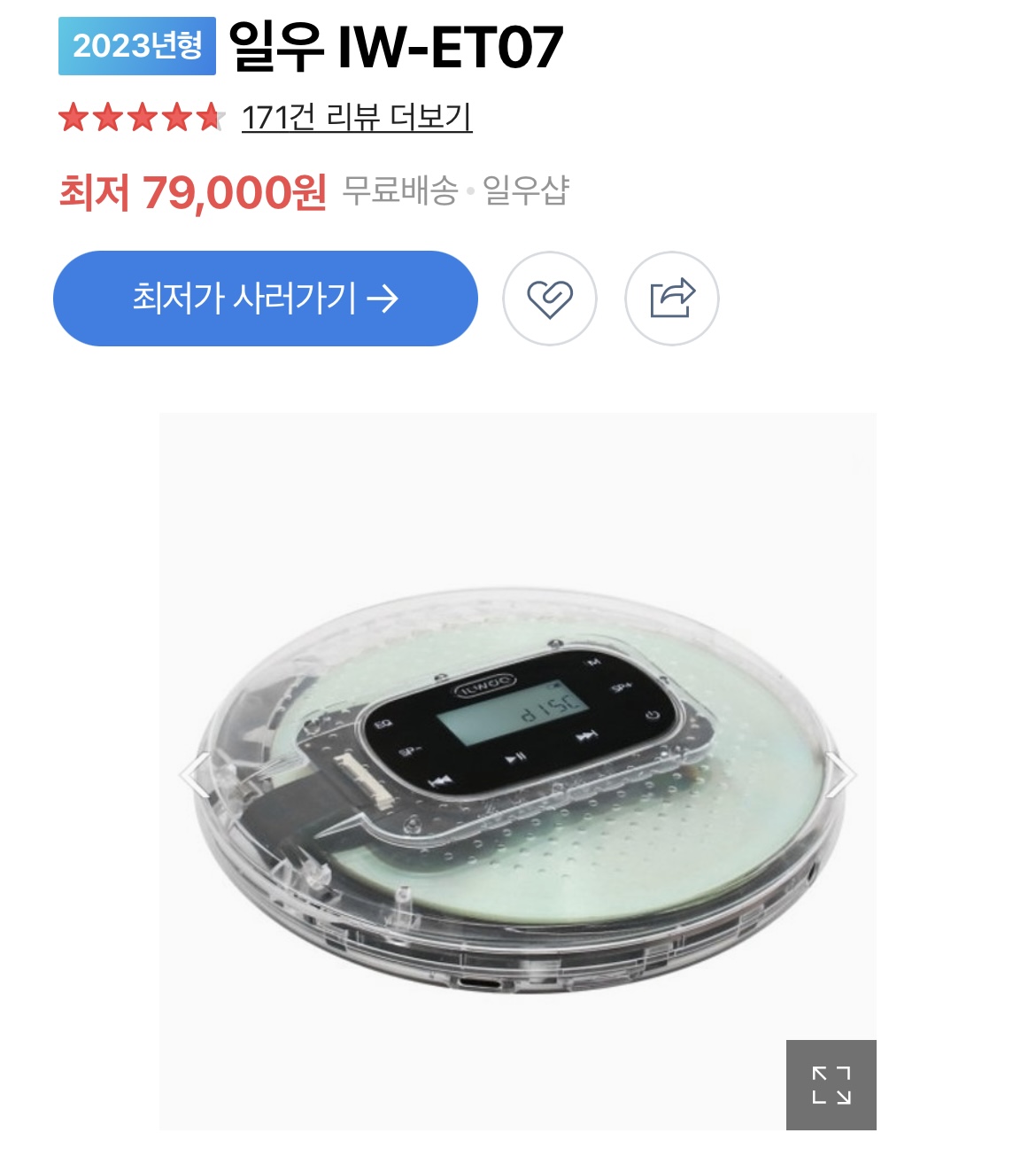Click the ILWOO logo on the device
Image resolution: width=1036 pixels, height=1164 pixels.
[486, 685]
